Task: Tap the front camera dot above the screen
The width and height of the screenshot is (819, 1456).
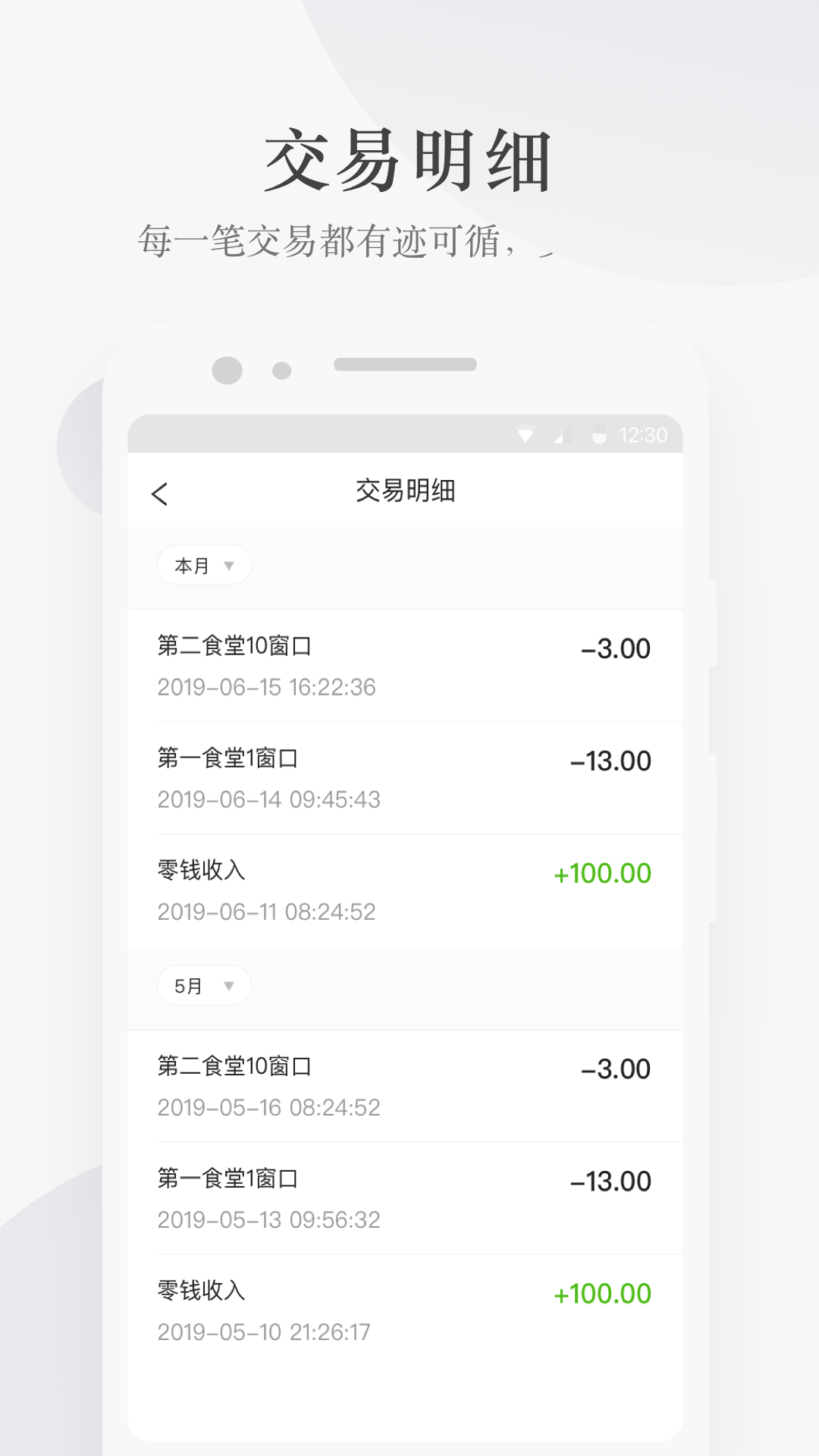Action: 227,369
